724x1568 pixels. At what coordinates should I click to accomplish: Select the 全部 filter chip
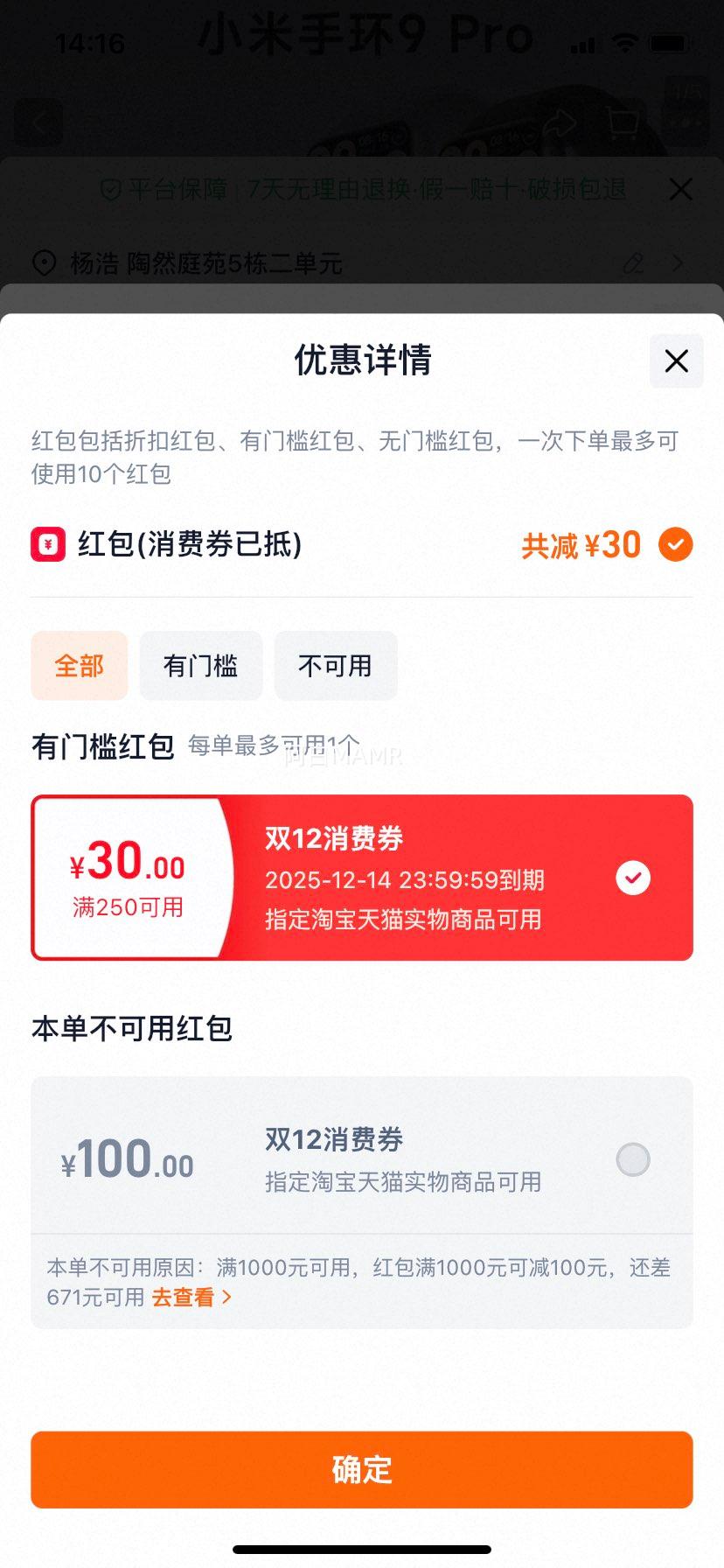pos(79,666)
